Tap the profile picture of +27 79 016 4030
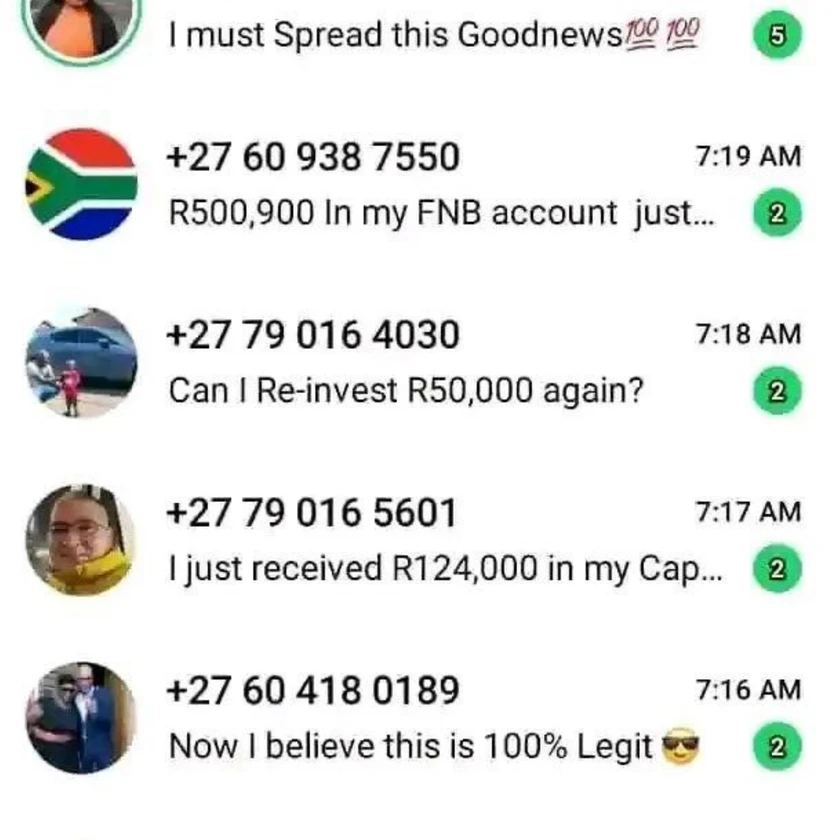 coord(80,362)
